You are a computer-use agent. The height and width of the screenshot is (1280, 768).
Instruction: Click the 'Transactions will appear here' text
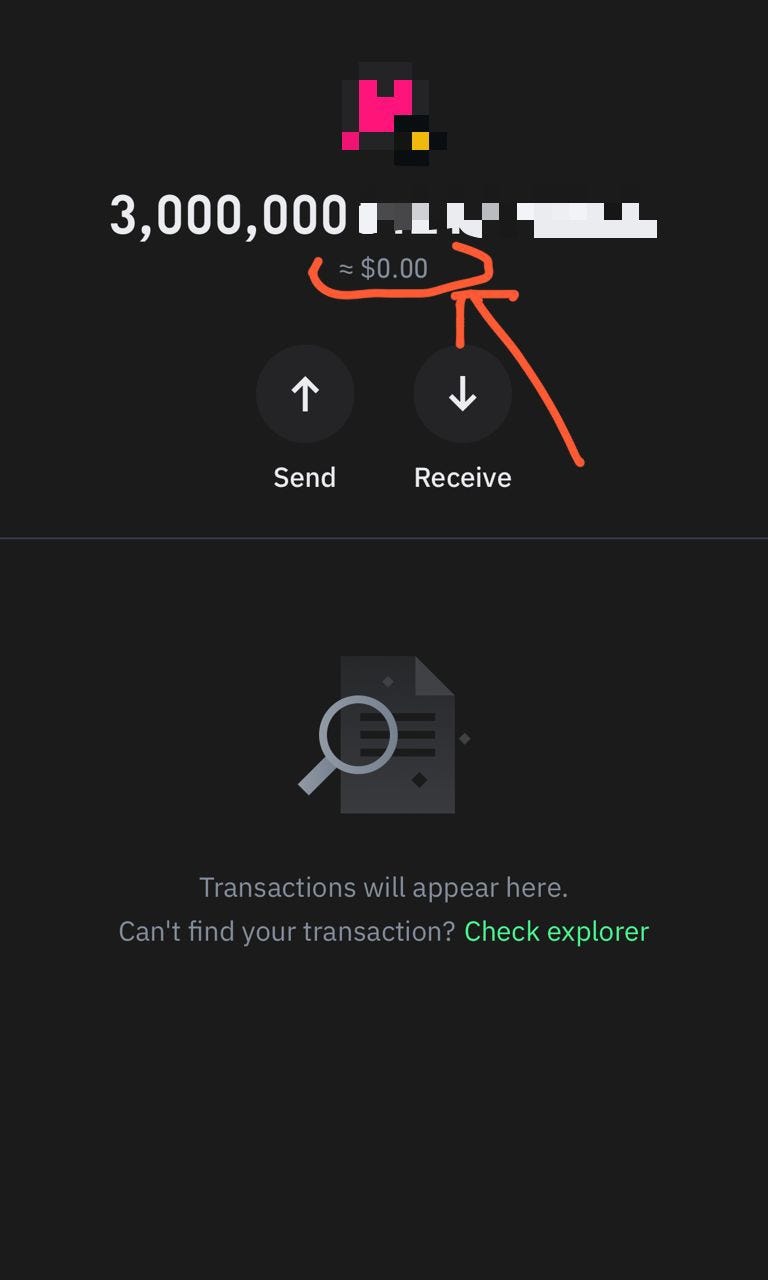[x=384, y=887]
